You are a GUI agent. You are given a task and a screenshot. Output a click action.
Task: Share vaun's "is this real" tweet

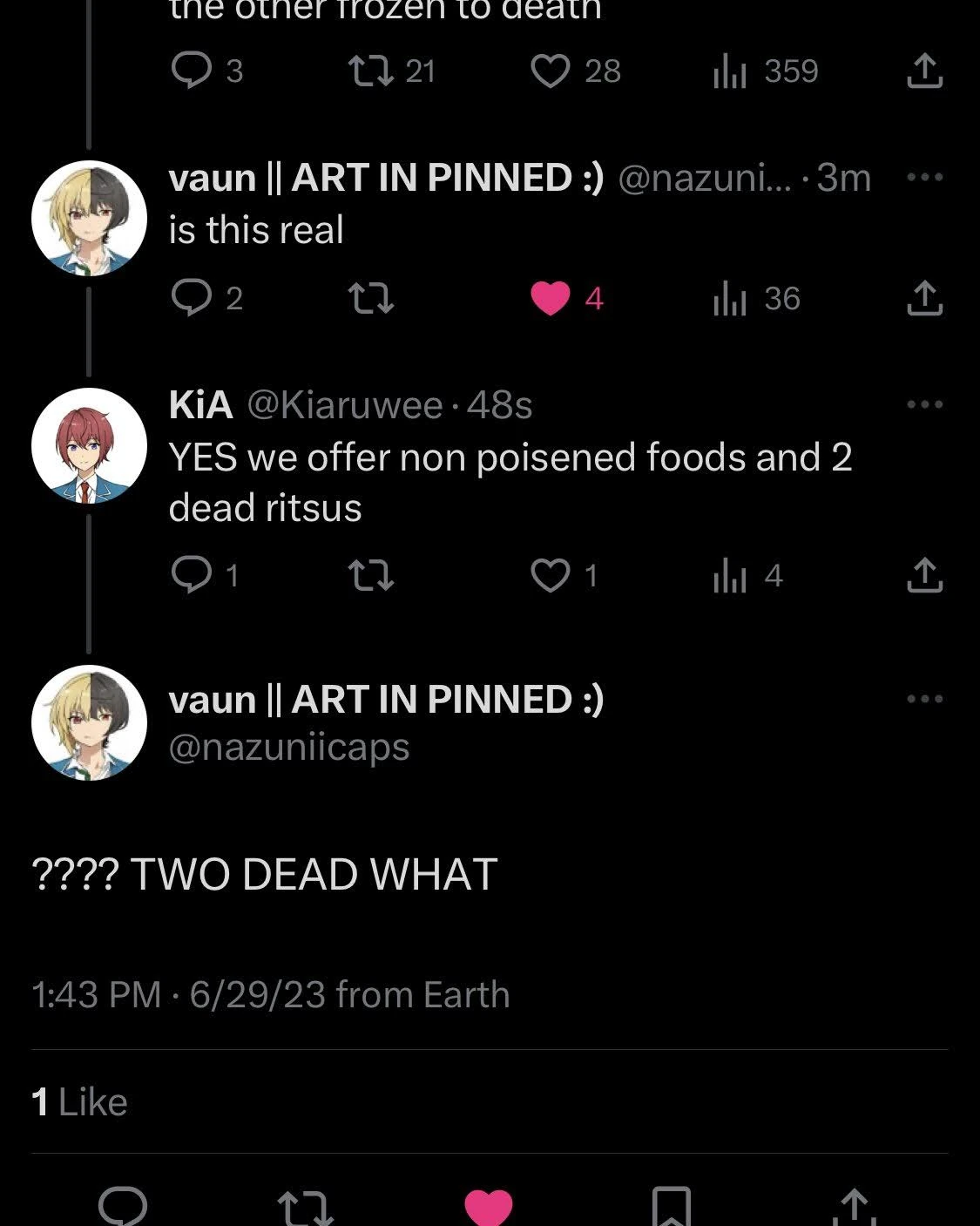tap(924, 299)
